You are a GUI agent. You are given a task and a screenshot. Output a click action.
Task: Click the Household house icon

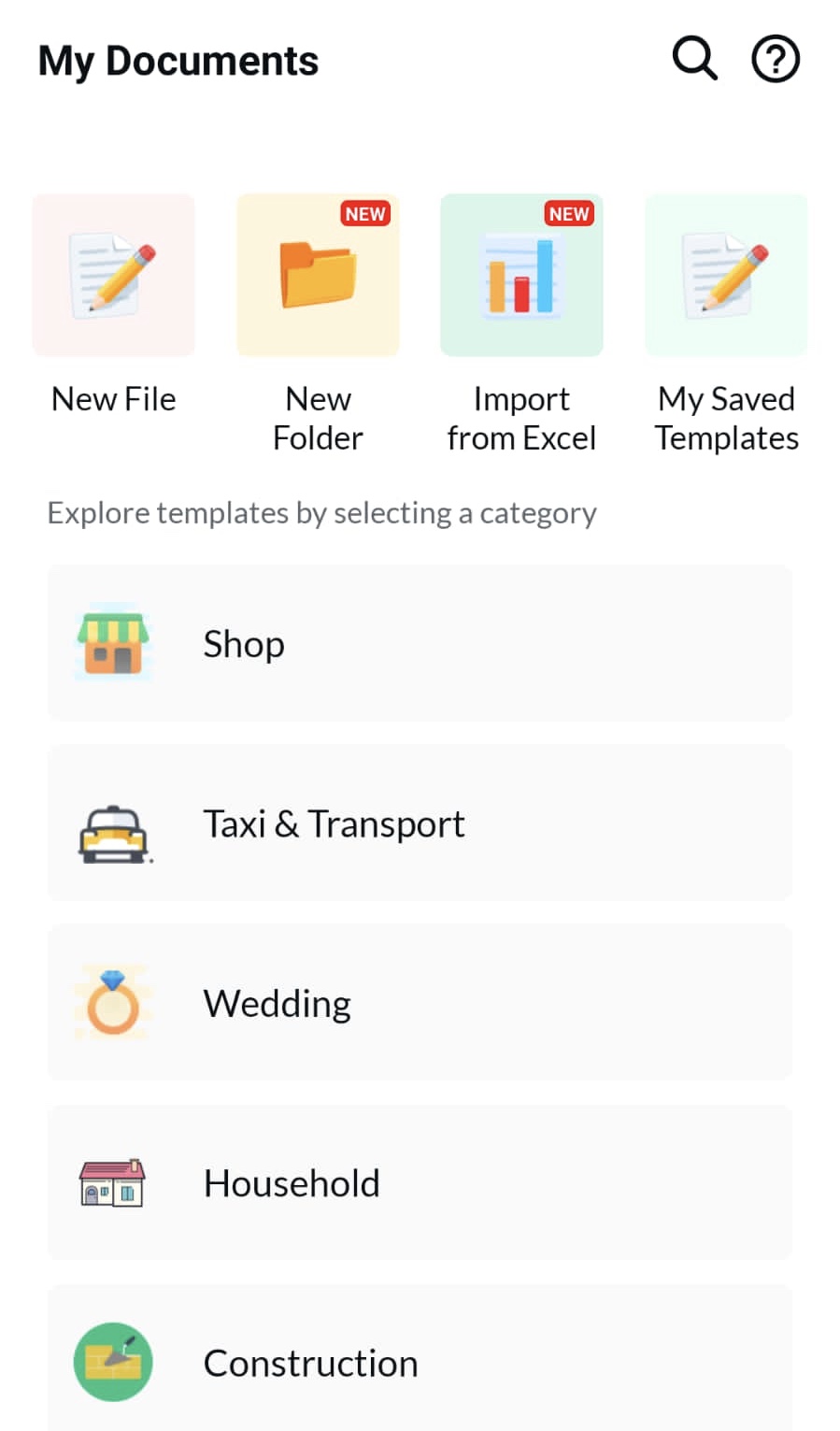coord(113,1182)
